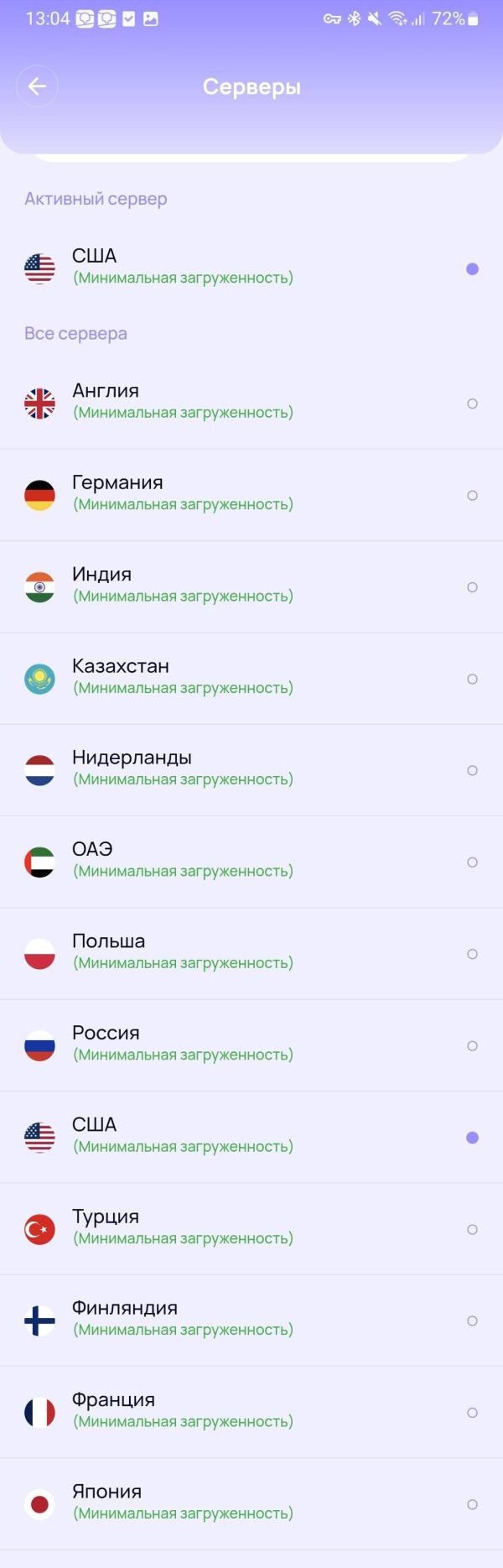Connect via the ОАЭ server
The height and width of the screenshot is (1568, 503).
pos(251,862)
